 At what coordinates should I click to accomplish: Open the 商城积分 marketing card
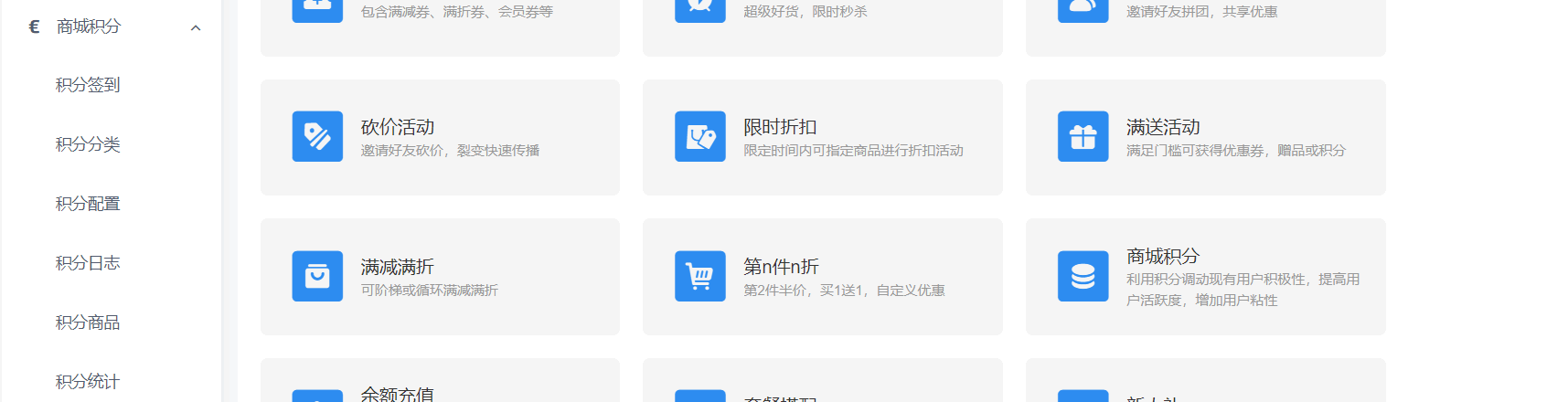click(x=1205, y=277)
